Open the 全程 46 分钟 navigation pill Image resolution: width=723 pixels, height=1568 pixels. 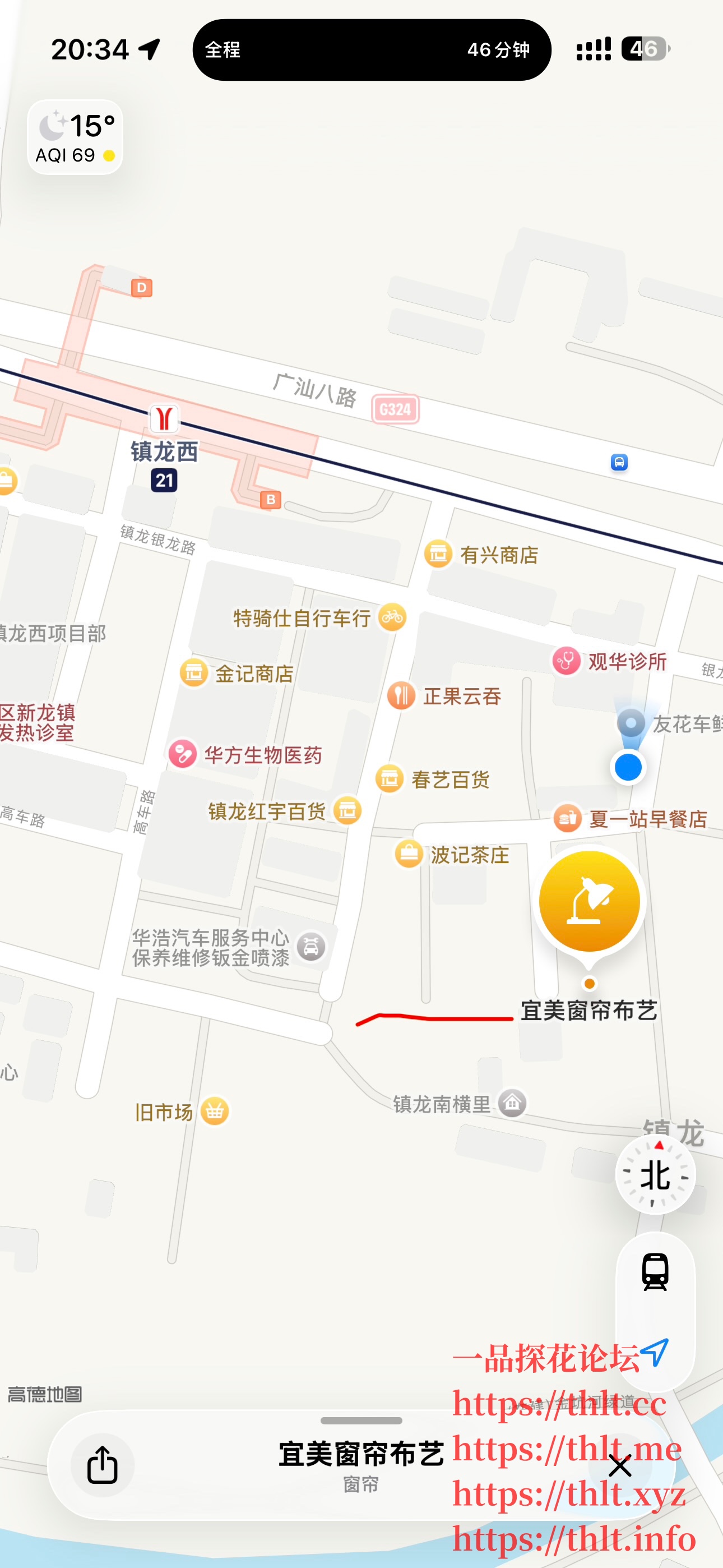[371, 50]
